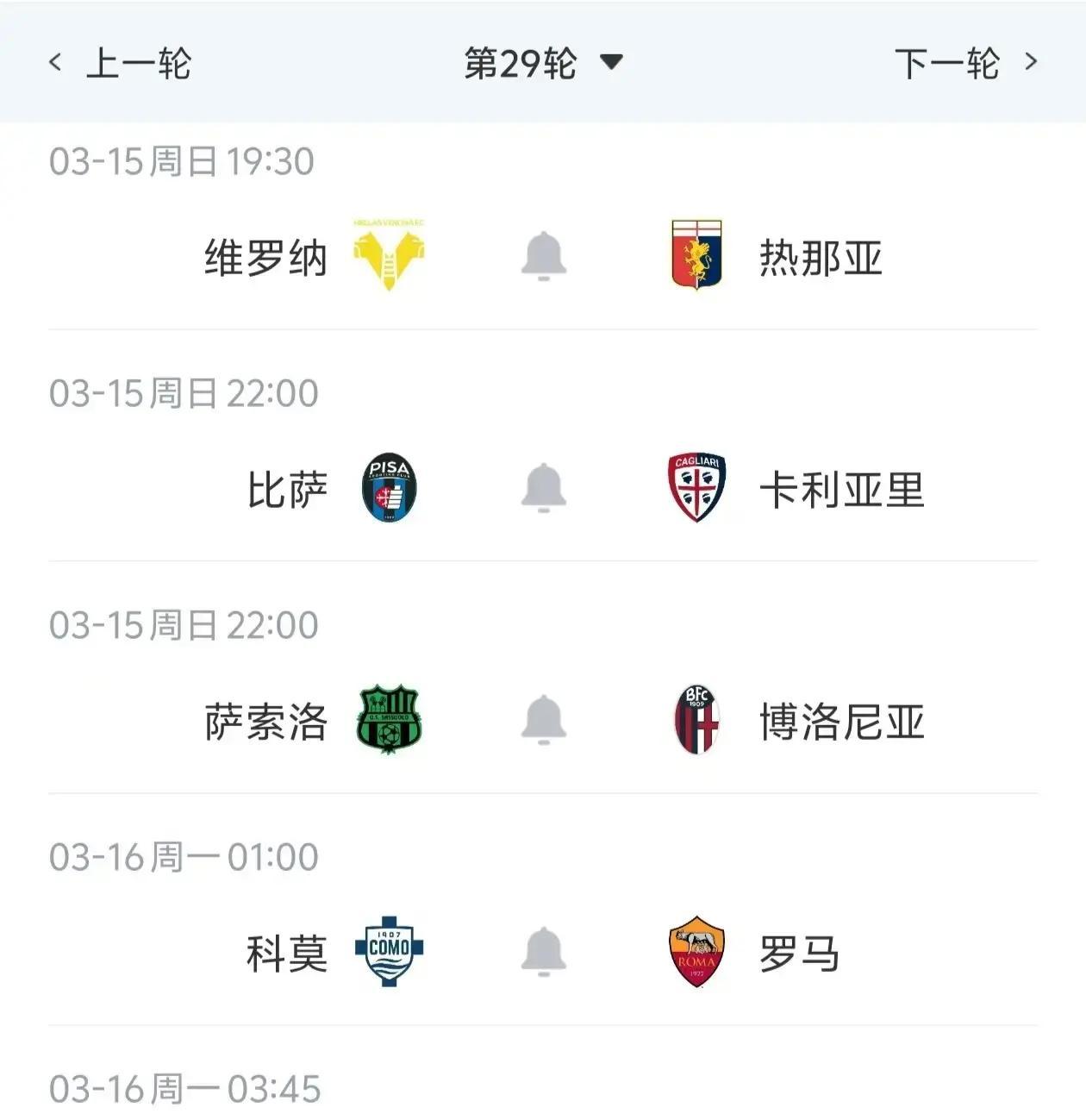Click the Como 1907 club logo

[388, 952]
